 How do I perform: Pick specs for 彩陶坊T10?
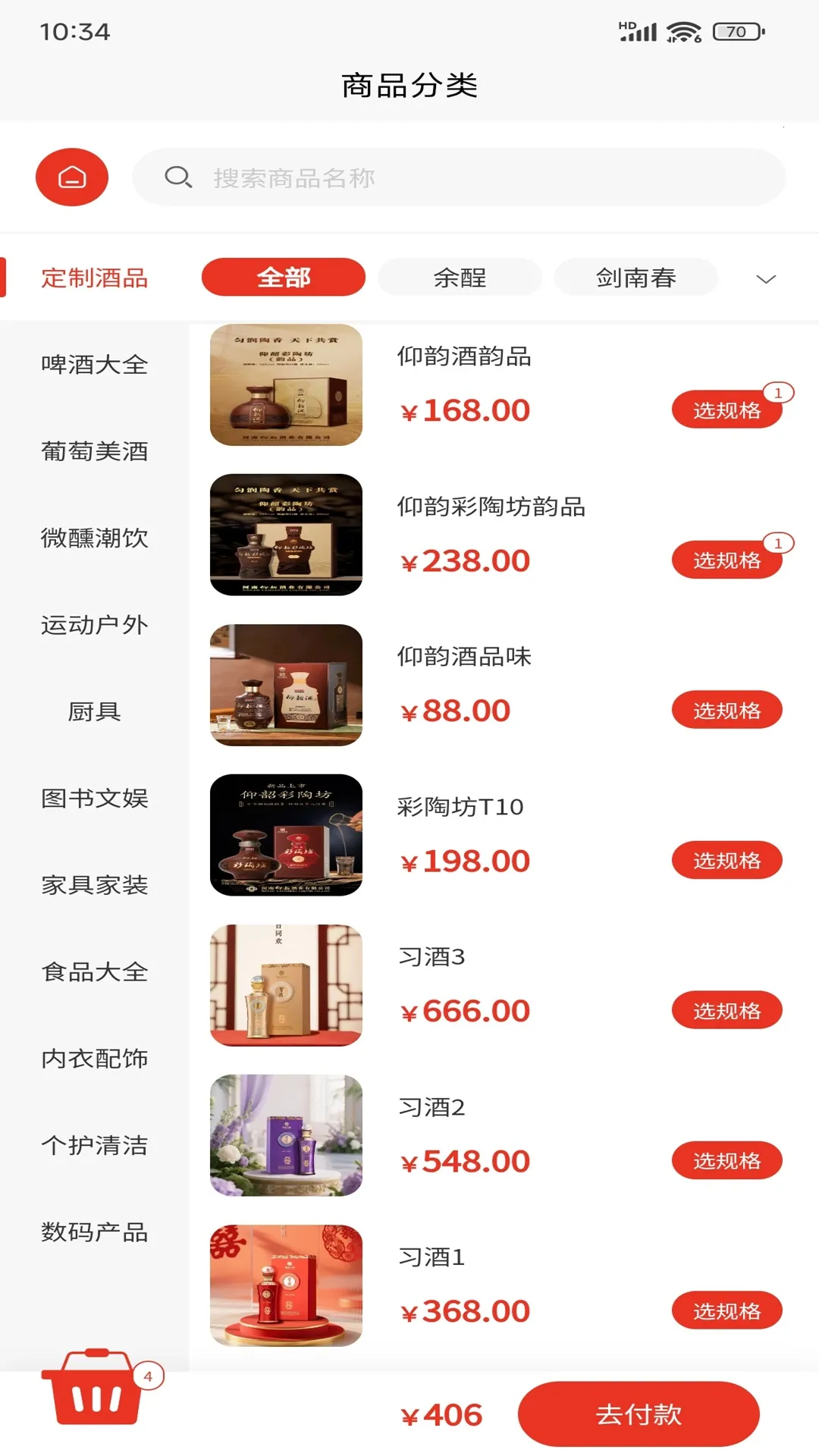point(726,861)
